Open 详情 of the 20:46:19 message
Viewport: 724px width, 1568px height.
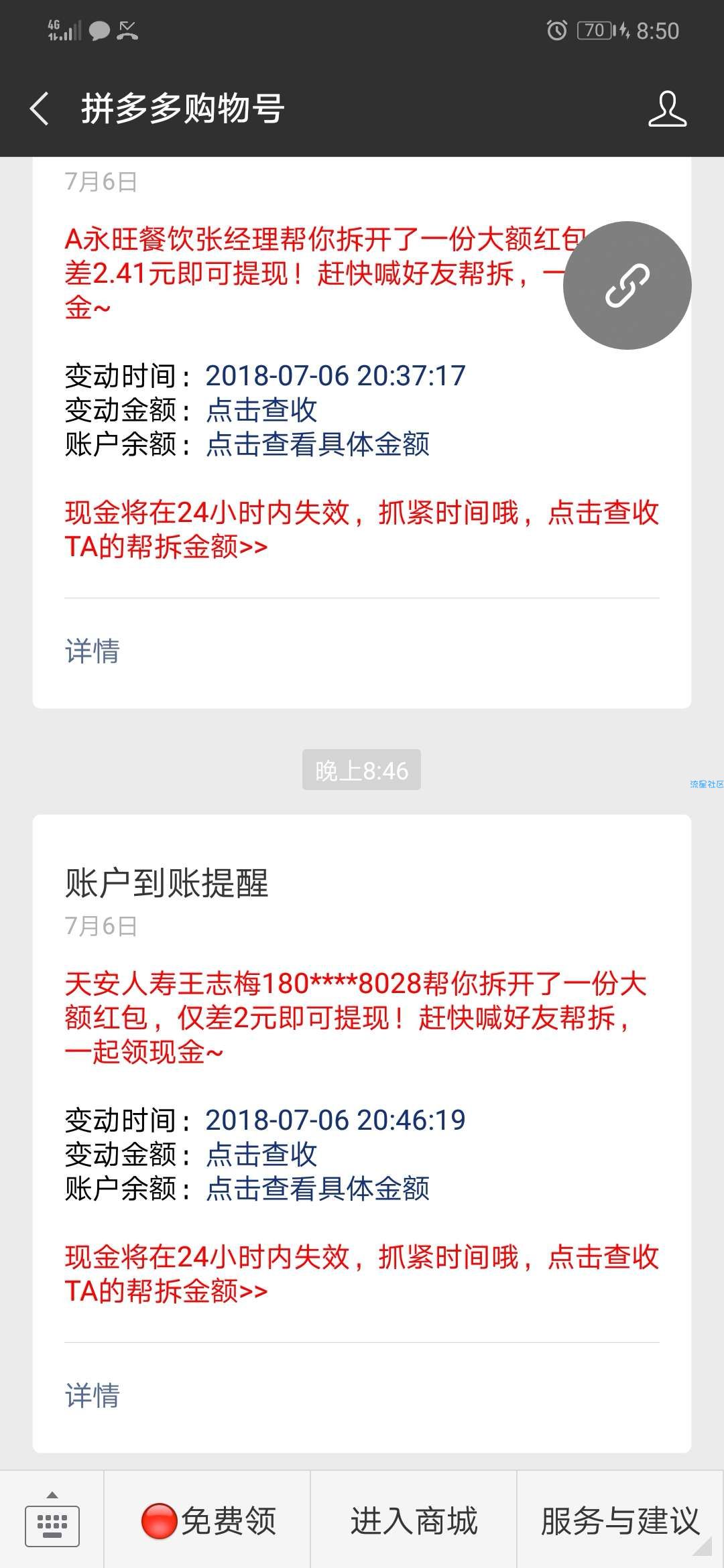(93, 1396)
